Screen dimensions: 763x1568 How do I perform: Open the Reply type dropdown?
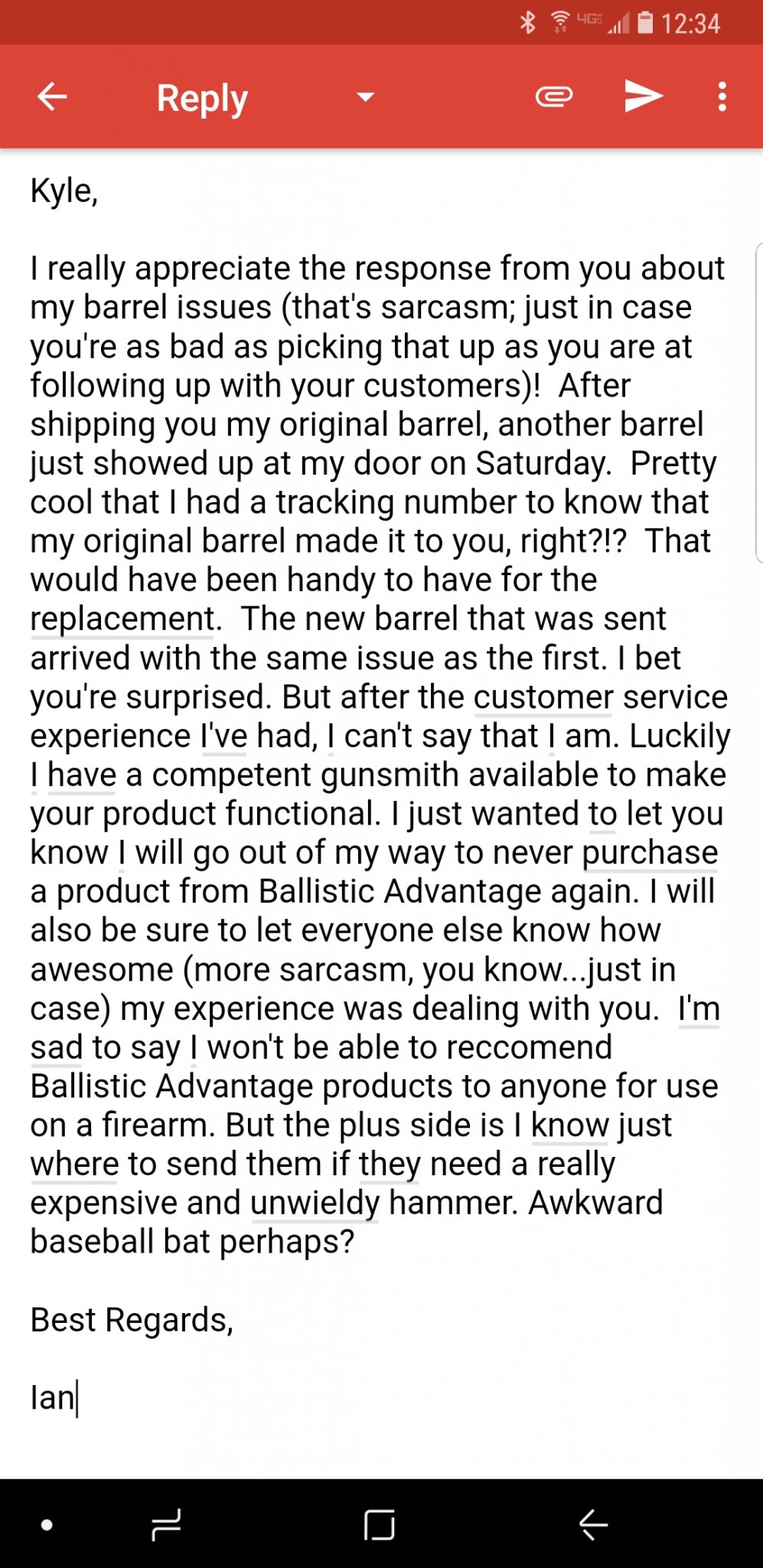pyautogui.click(x=366, y=97)
